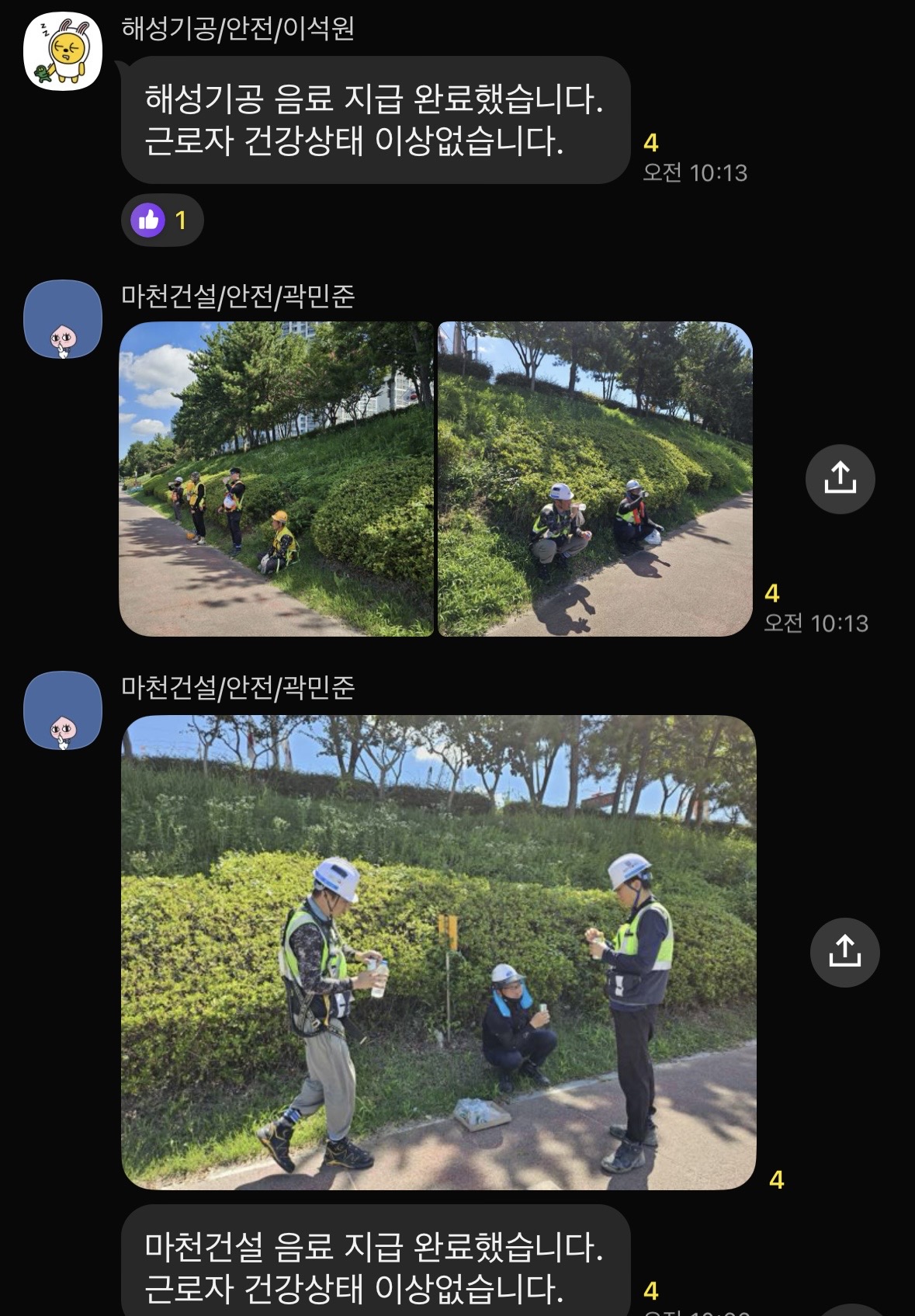
Task: Share the large photo of three workers
Action: pos(844,952)
